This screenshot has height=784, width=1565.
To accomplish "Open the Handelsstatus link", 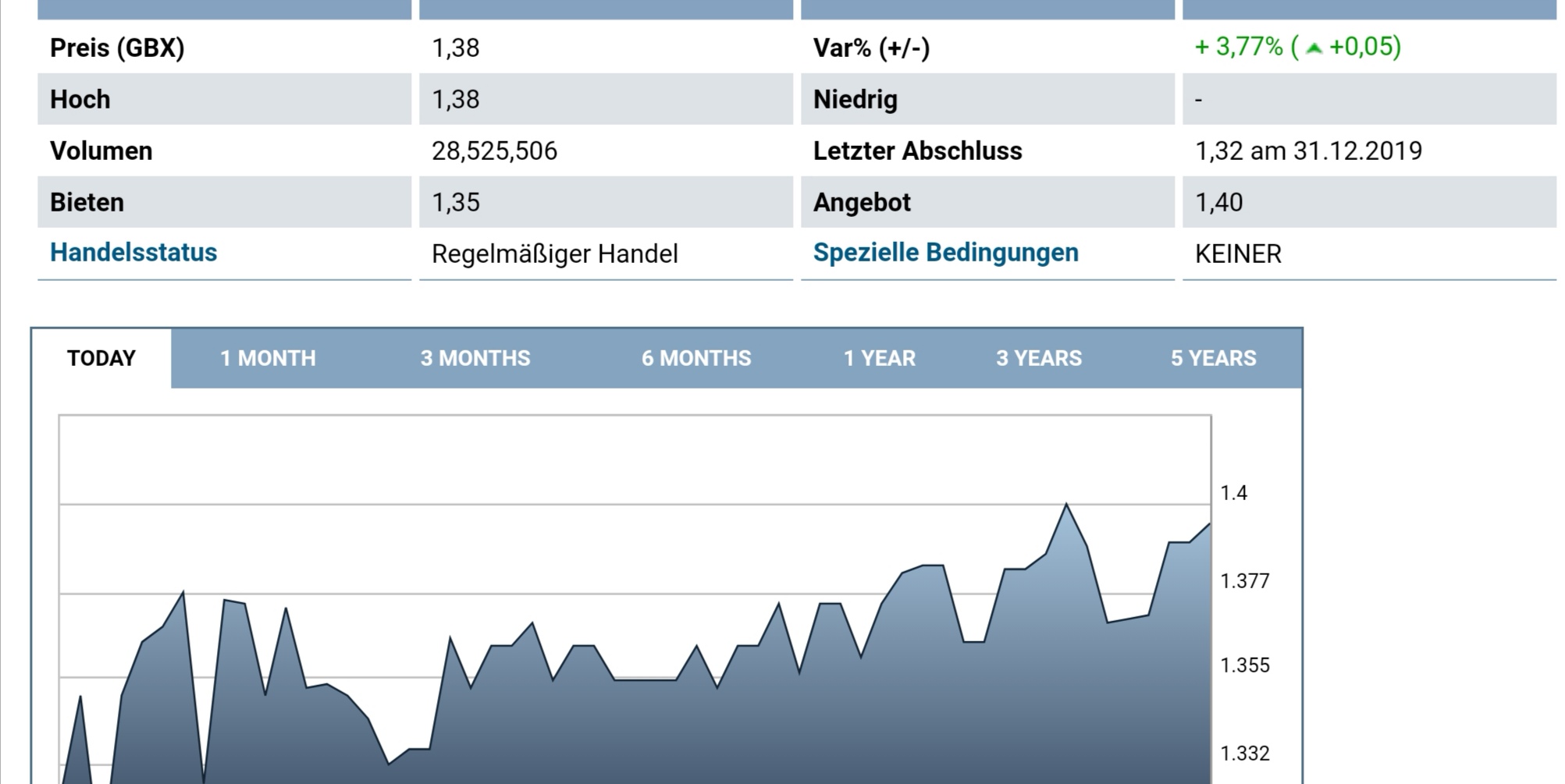I will tap(133, 253).
